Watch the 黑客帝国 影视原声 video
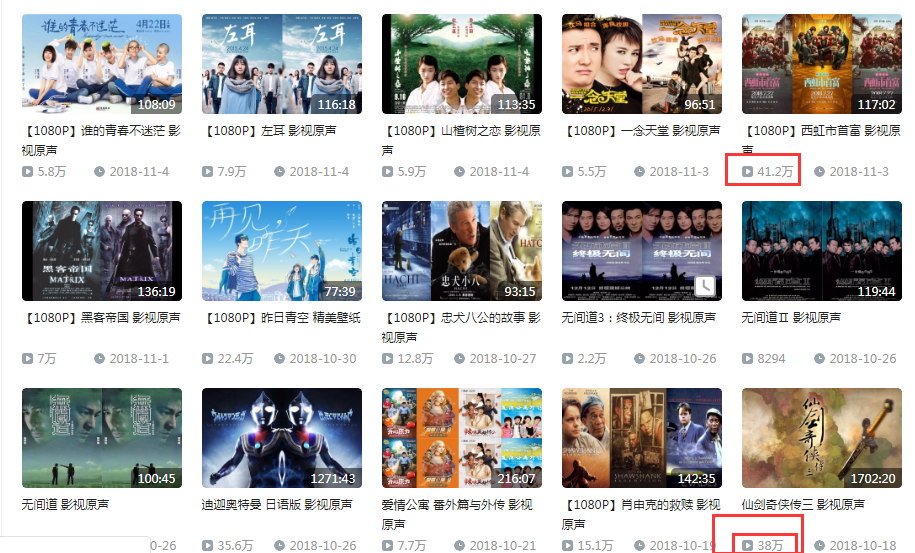Viewport: 915px width, 553px height. (101, 251)
